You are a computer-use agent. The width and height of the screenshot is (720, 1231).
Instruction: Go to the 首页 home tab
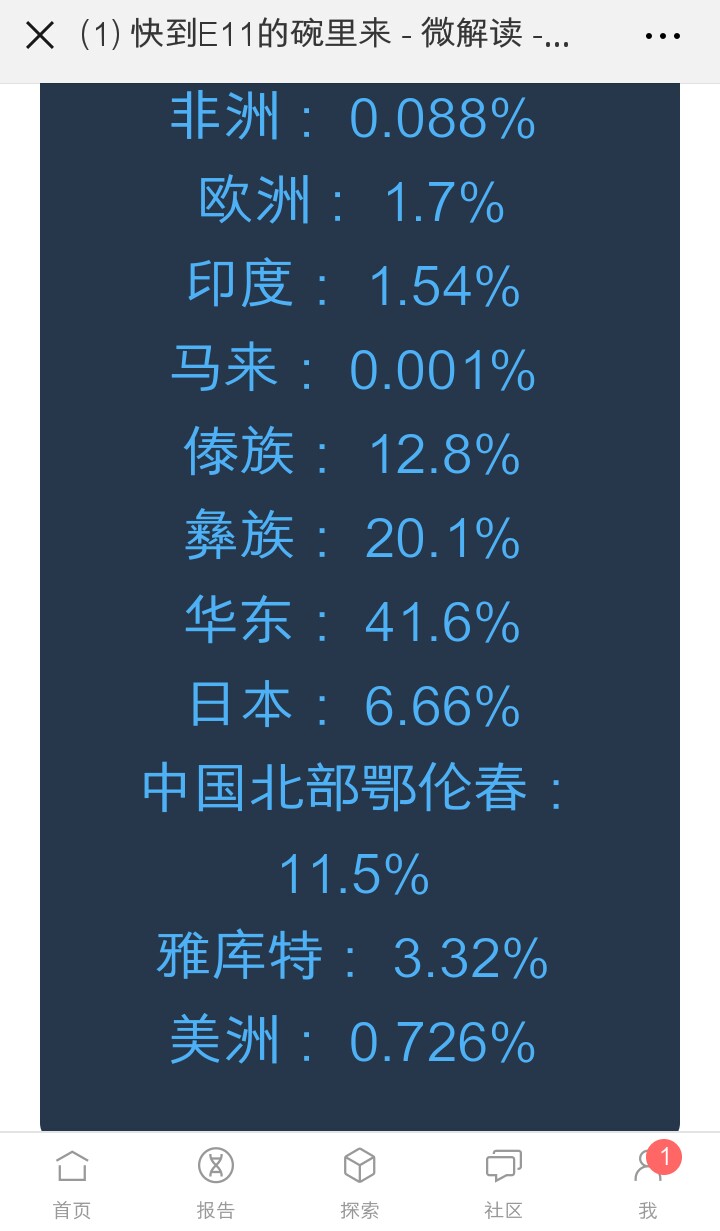[x=72, y=1183]
